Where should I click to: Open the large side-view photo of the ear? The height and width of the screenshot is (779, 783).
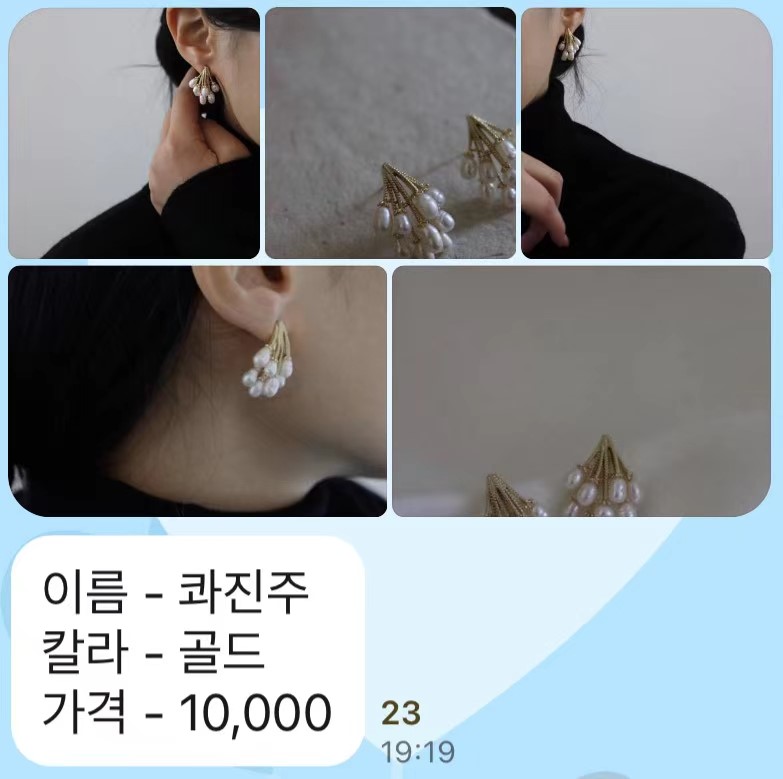(197, 390)
